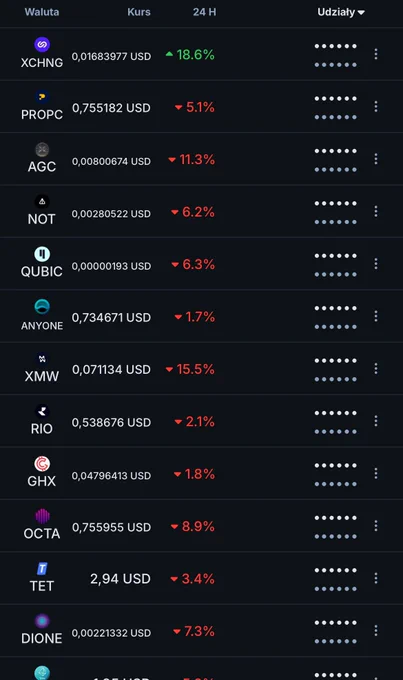Screen dimensions: 403x680
Task: Open the overflow menu for XCHNG
Action: (376, 54)
